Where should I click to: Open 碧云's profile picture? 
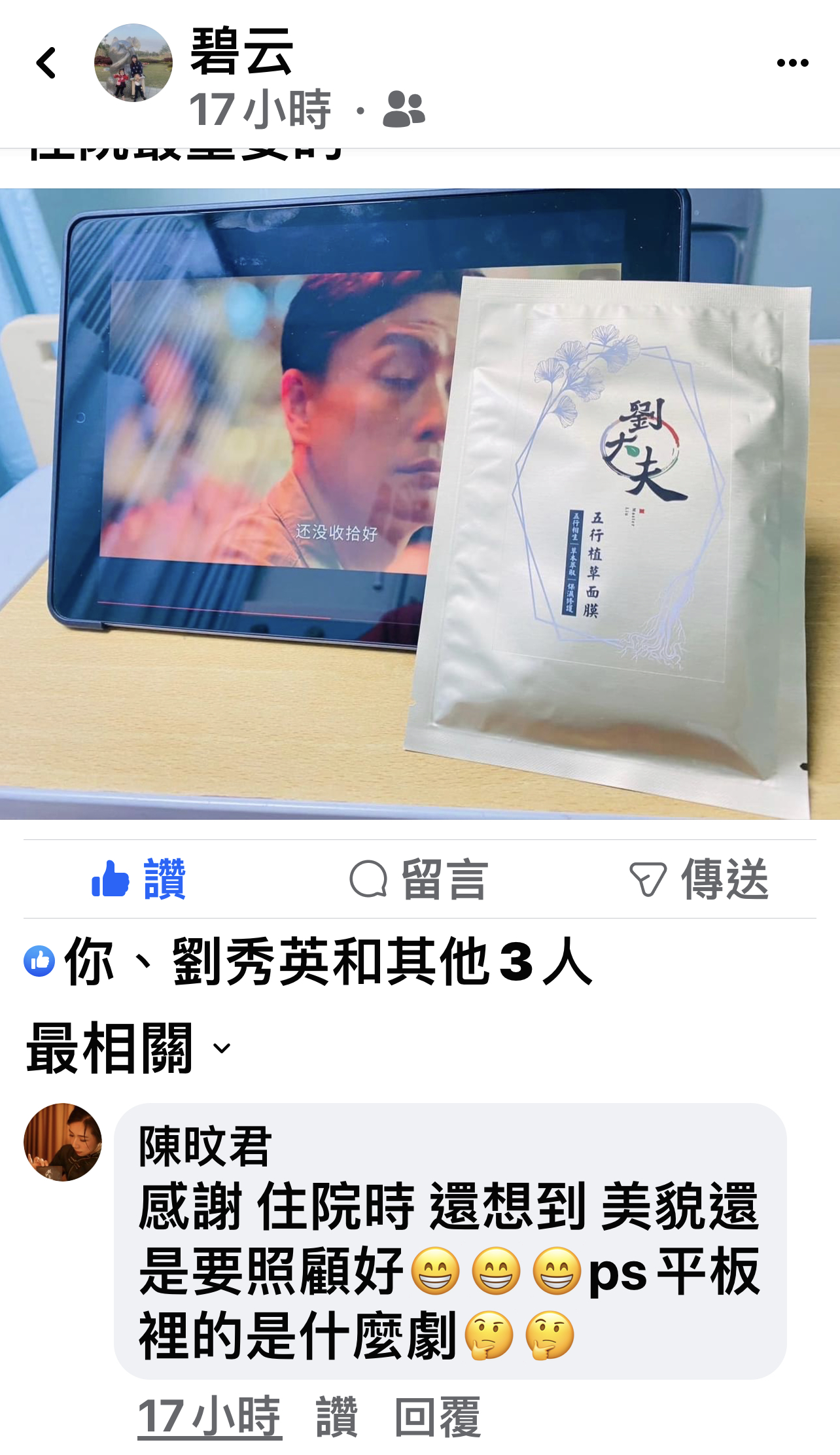coord(133,63)
